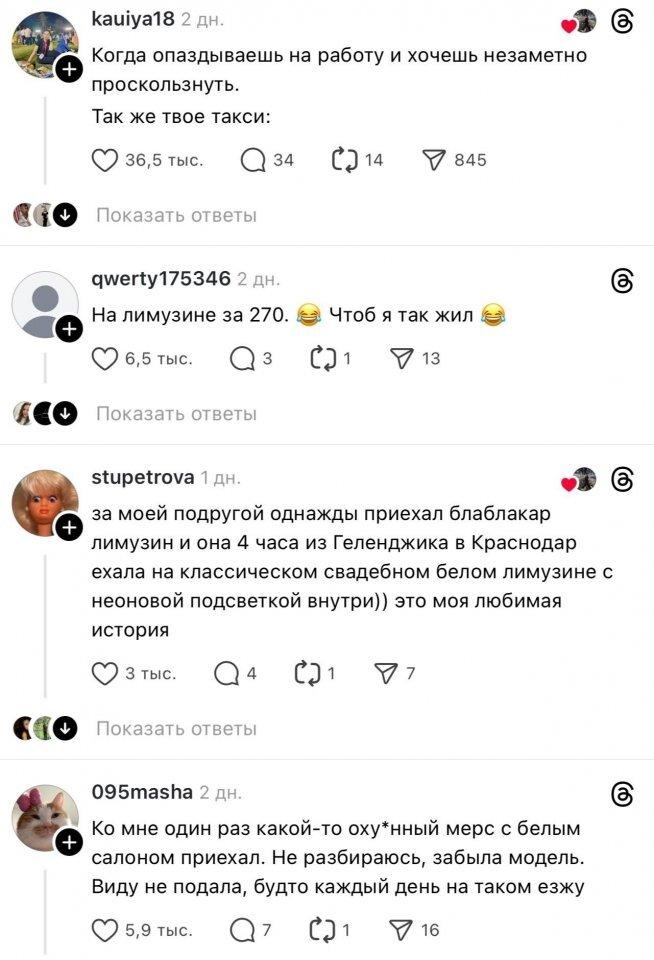The width and height of the screenshot is (654, 960).
Task: Follow kauiya18 via avatar plus button
Action: (x=69, y=69)
